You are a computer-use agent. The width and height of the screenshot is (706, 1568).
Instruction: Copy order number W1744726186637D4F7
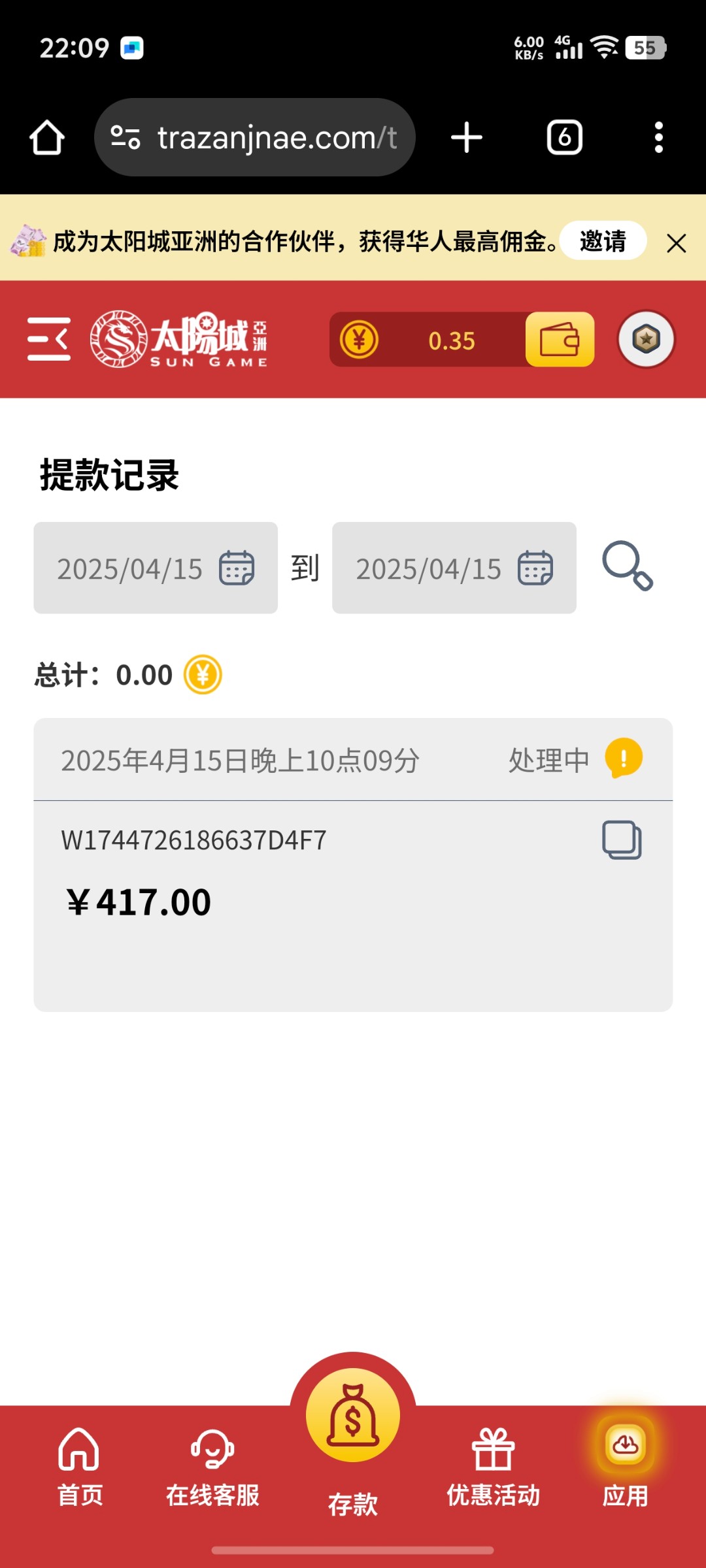pos(622,840)
